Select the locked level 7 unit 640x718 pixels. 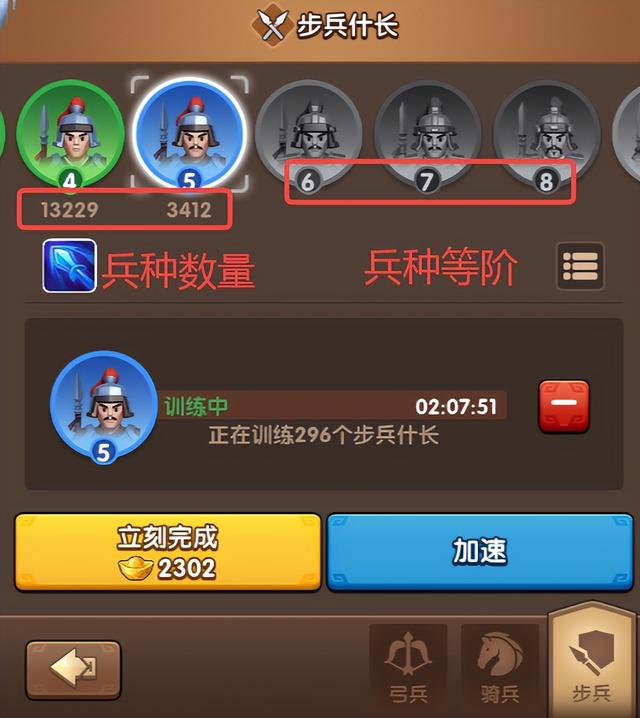(x=428, y=135)
